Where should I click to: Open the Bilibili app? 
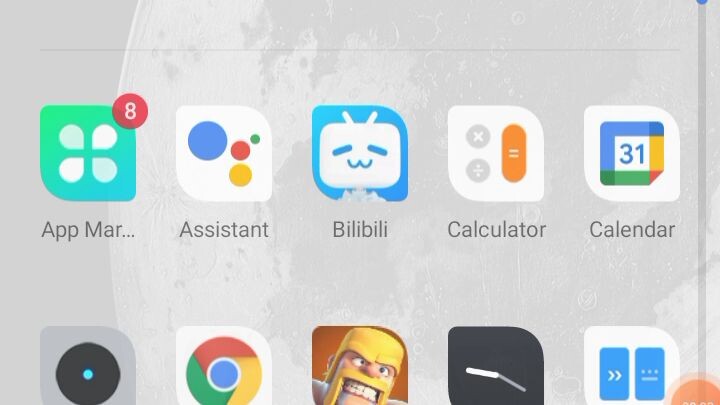(x=360, y=154)
